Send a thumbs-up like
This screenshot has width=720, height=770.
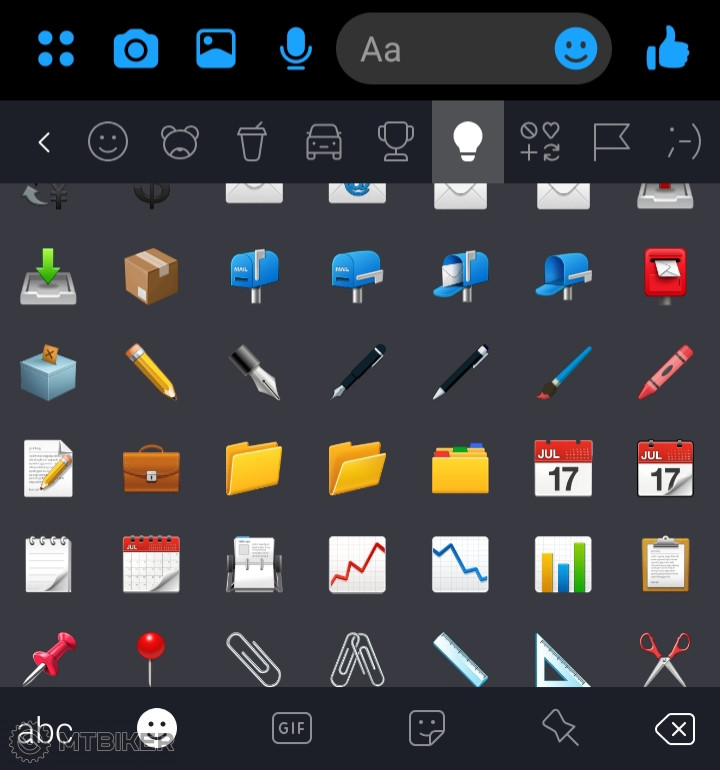667,48
